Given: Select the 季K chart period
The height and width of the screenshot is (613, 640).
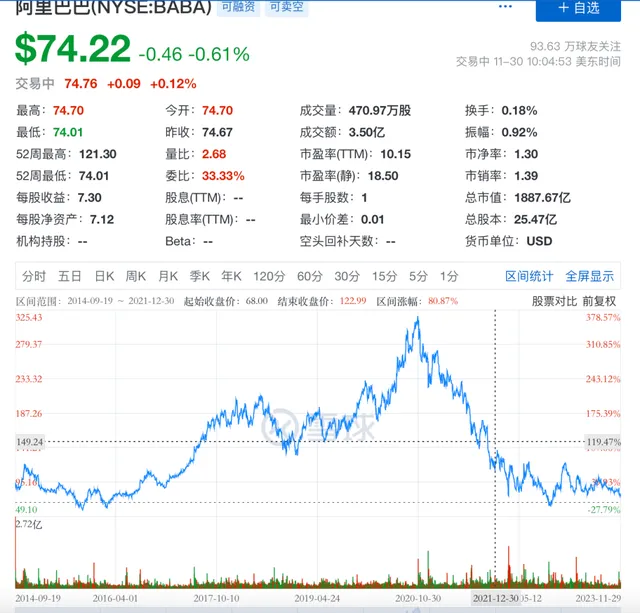Looking at the screenshot, I should point(199,276).
